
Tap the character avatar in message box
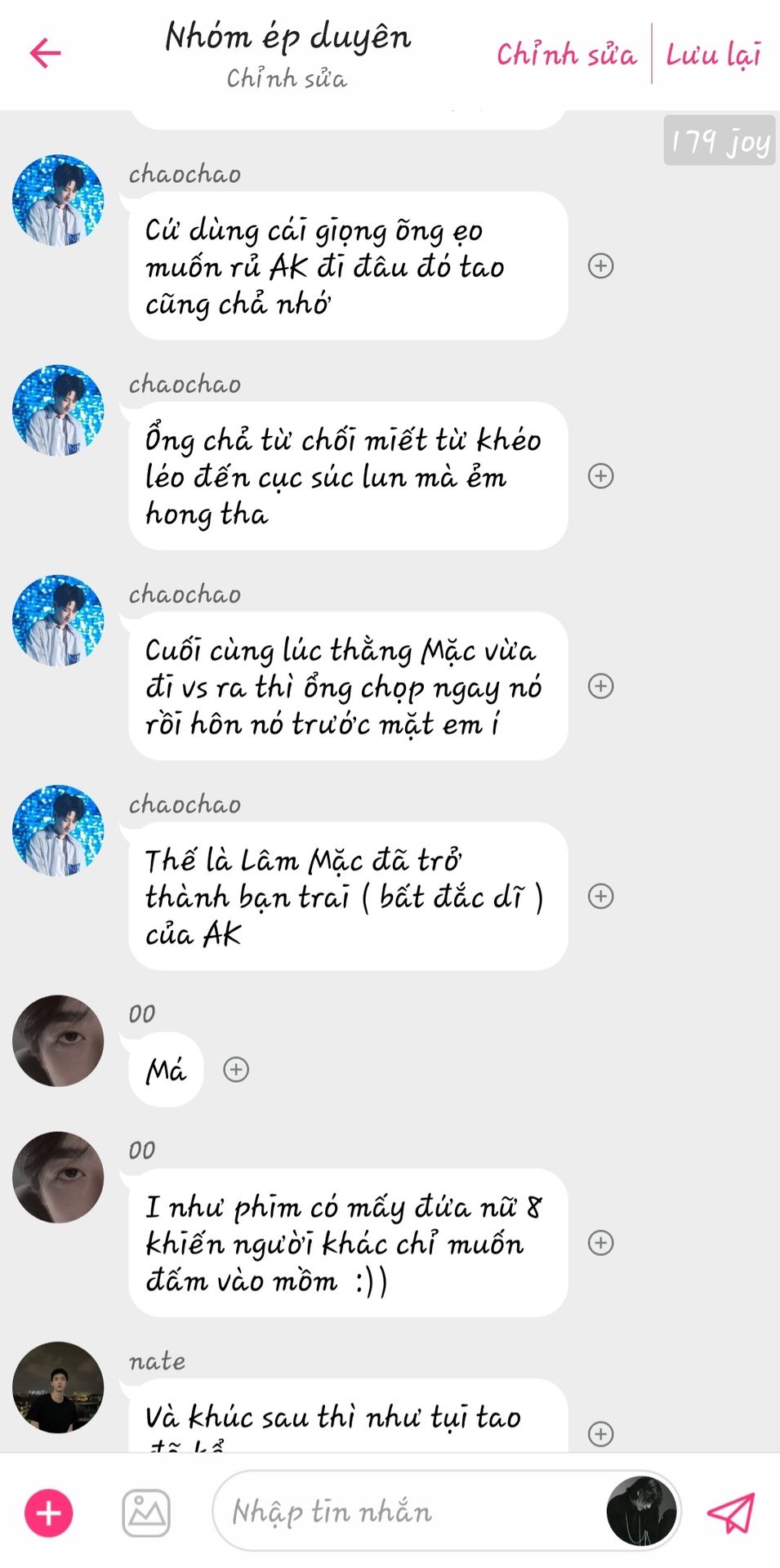coord(642,1512)
